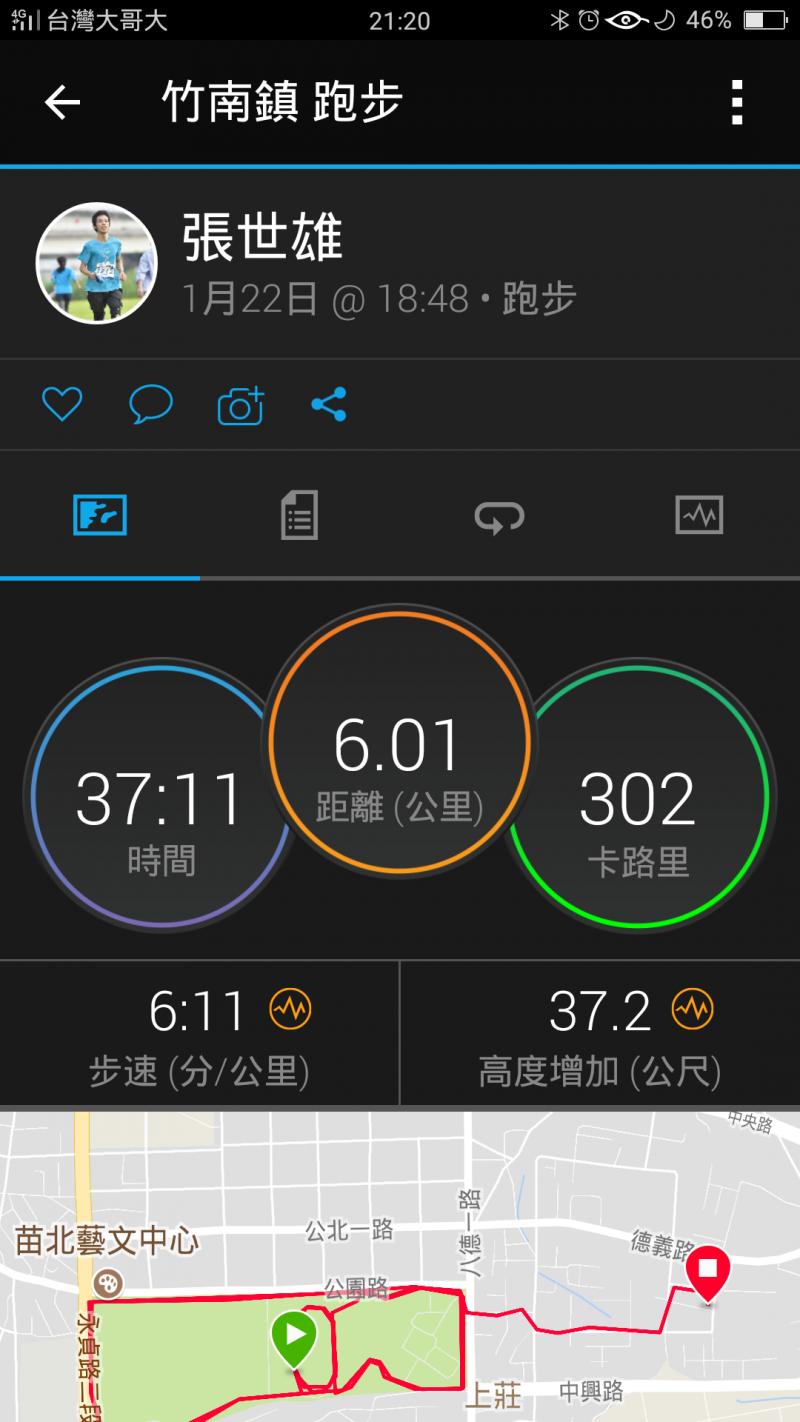Add a photo to the activity
Viewport: 800px width, 1422px height.
[x=240, y=405]
